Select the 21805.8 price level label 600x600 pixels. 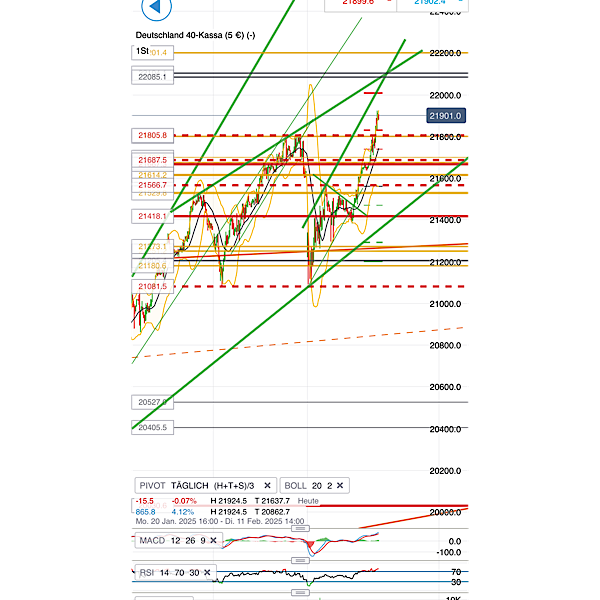[153, 135]
